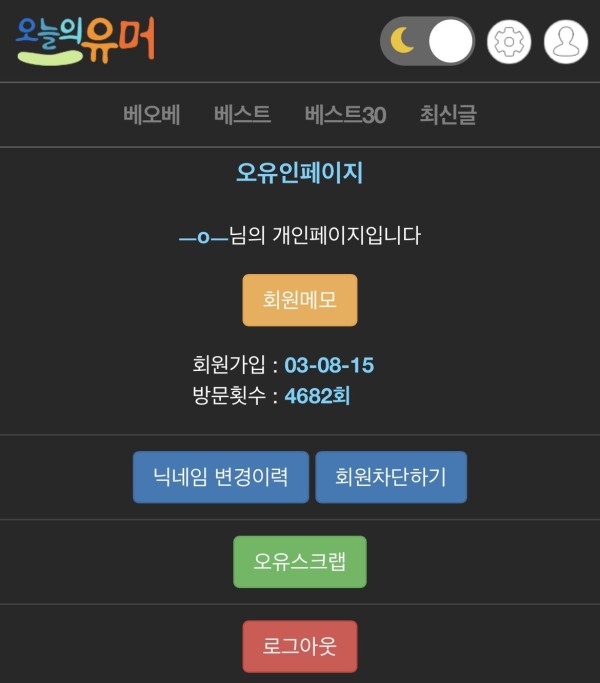Tap 회원차단하기 to block member

point(391,477)
